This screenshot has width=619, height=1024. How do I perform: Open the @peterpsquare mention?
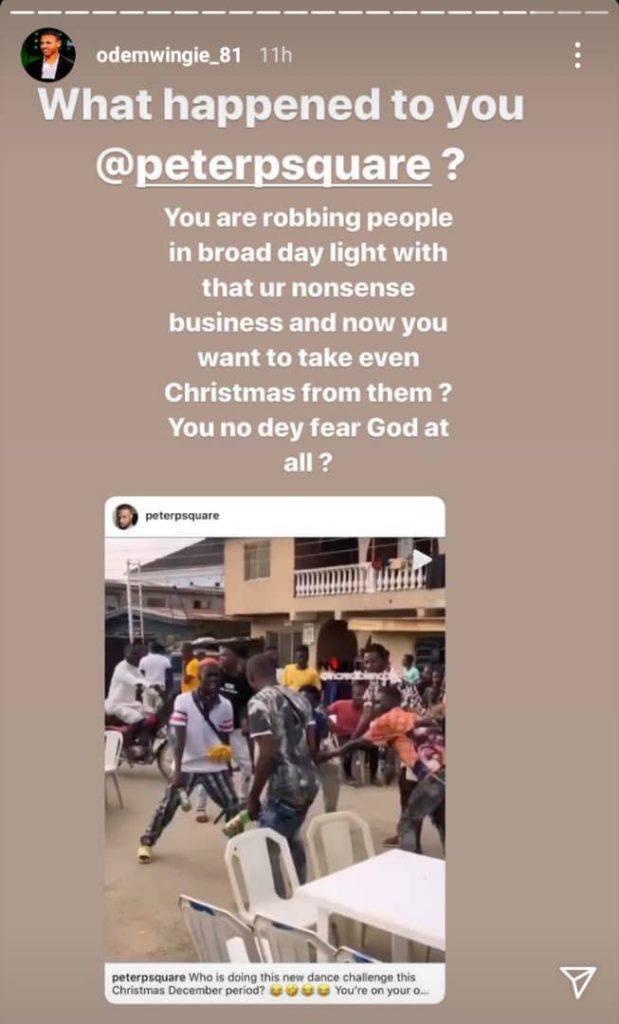(x=263, y=166)
